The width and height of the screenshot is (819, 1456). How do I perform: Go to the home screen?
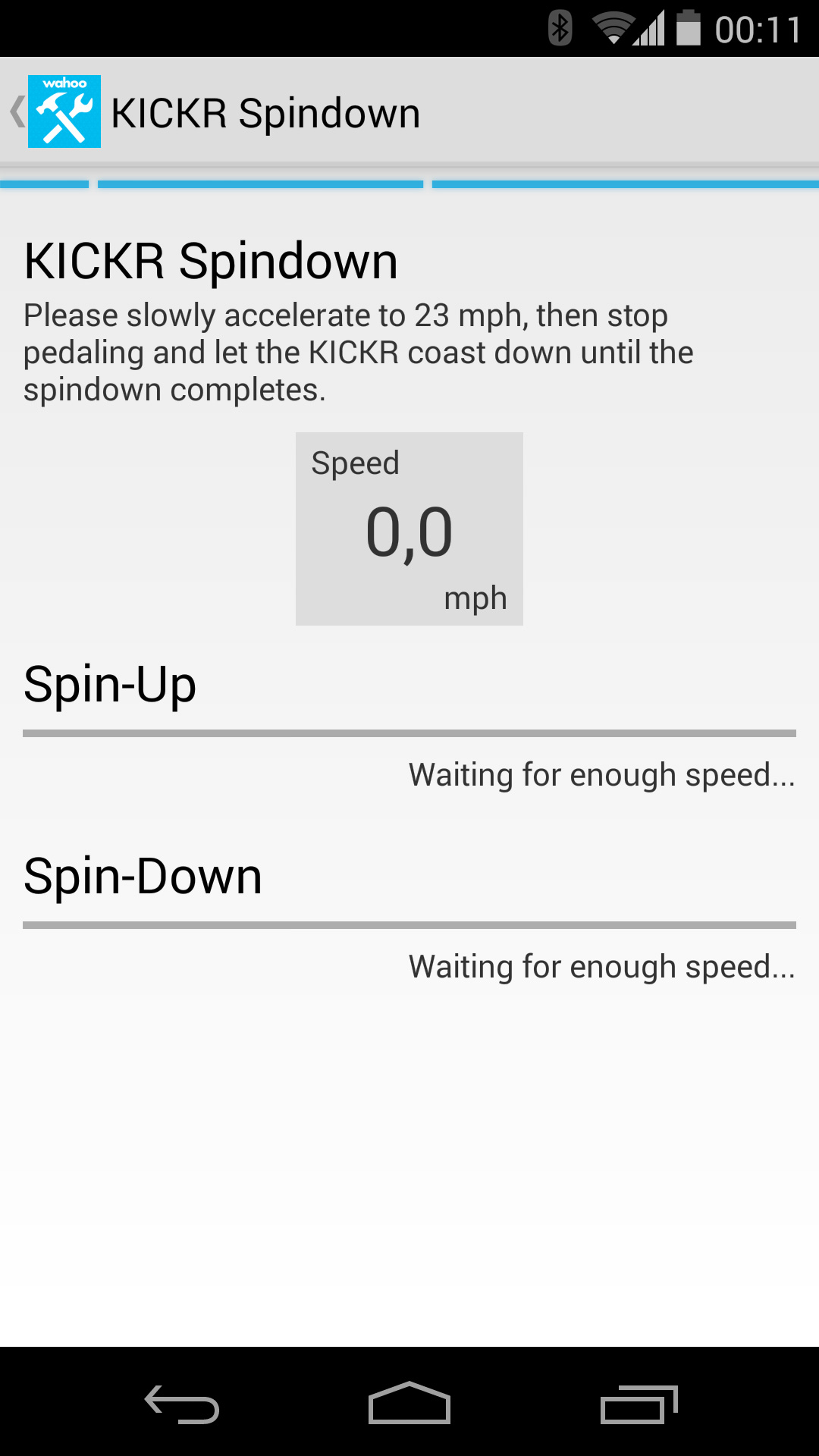pos(409,1402)
